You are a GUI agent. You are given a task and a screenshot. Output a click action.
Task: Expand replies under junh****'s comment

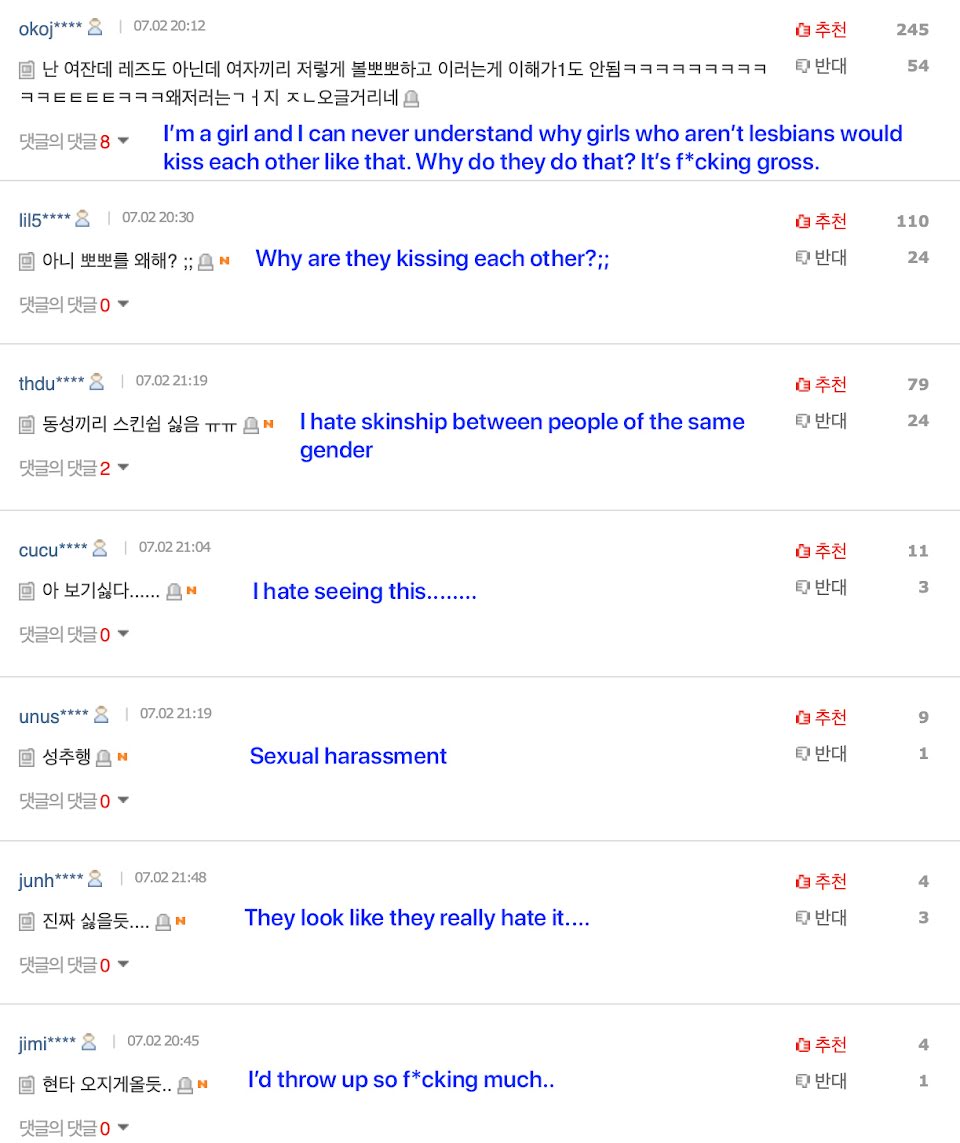point(74,964)
